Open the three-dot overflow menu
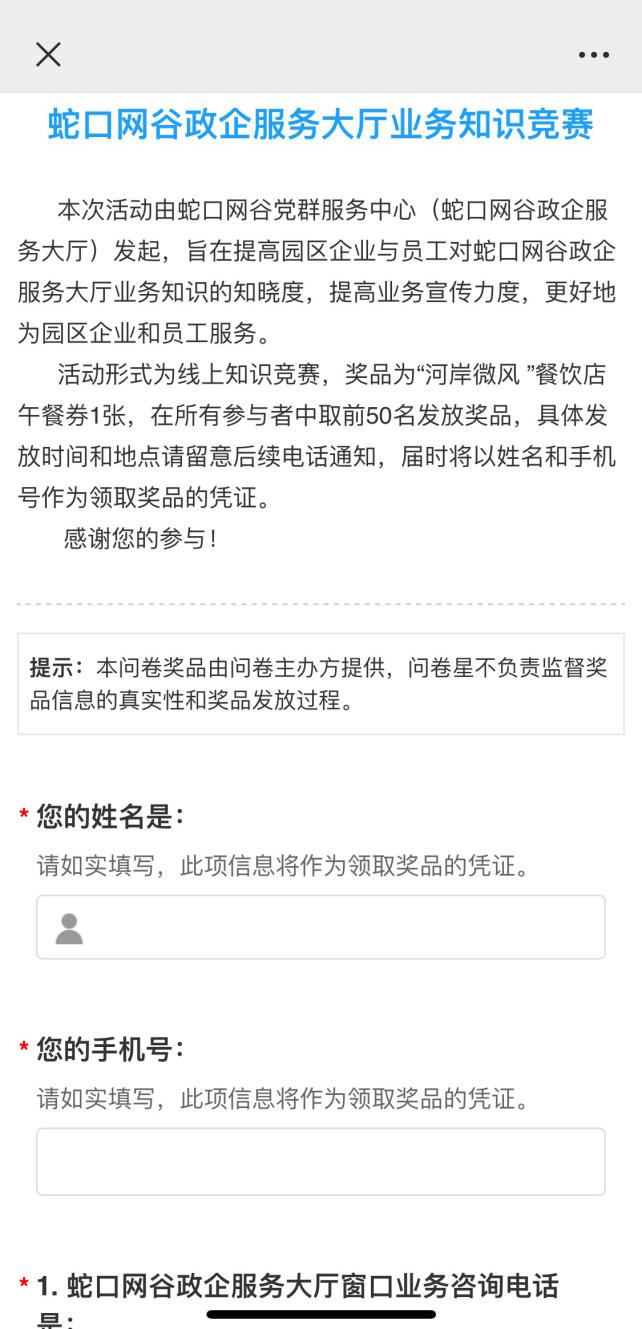The width and height of the screenshot is (642, 1329). tap(593, 55)
